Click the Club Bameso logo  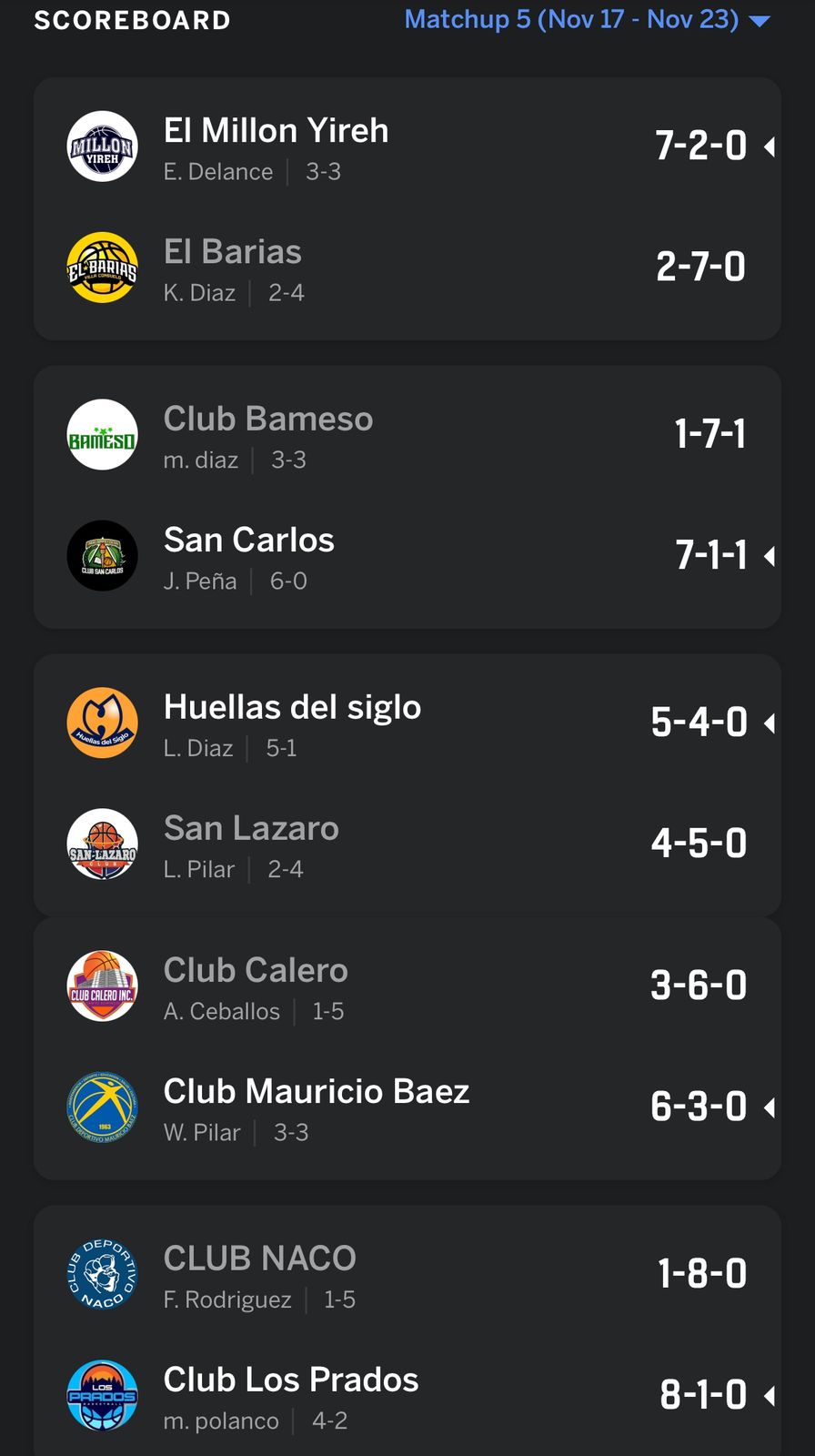tap(102, 434)
